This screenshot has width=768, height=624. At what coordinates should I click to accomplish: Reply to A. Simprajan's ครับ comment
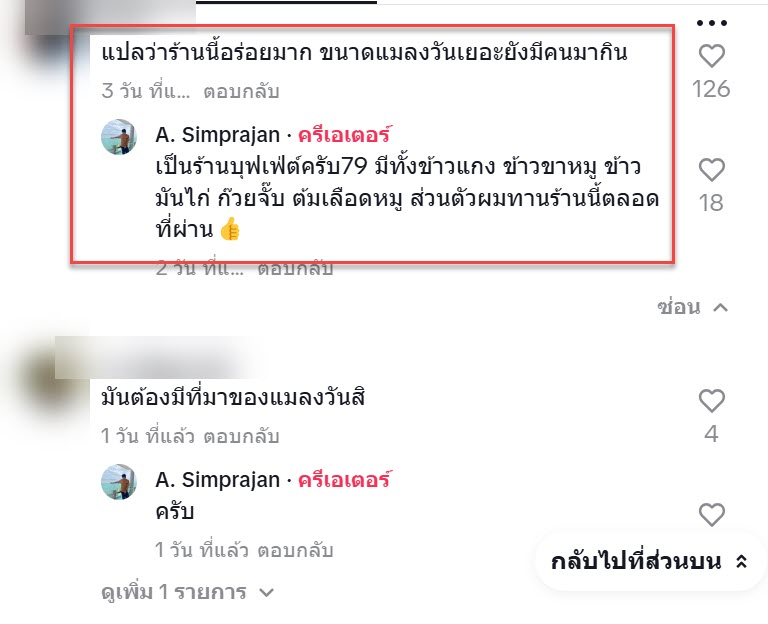[295, 551]
